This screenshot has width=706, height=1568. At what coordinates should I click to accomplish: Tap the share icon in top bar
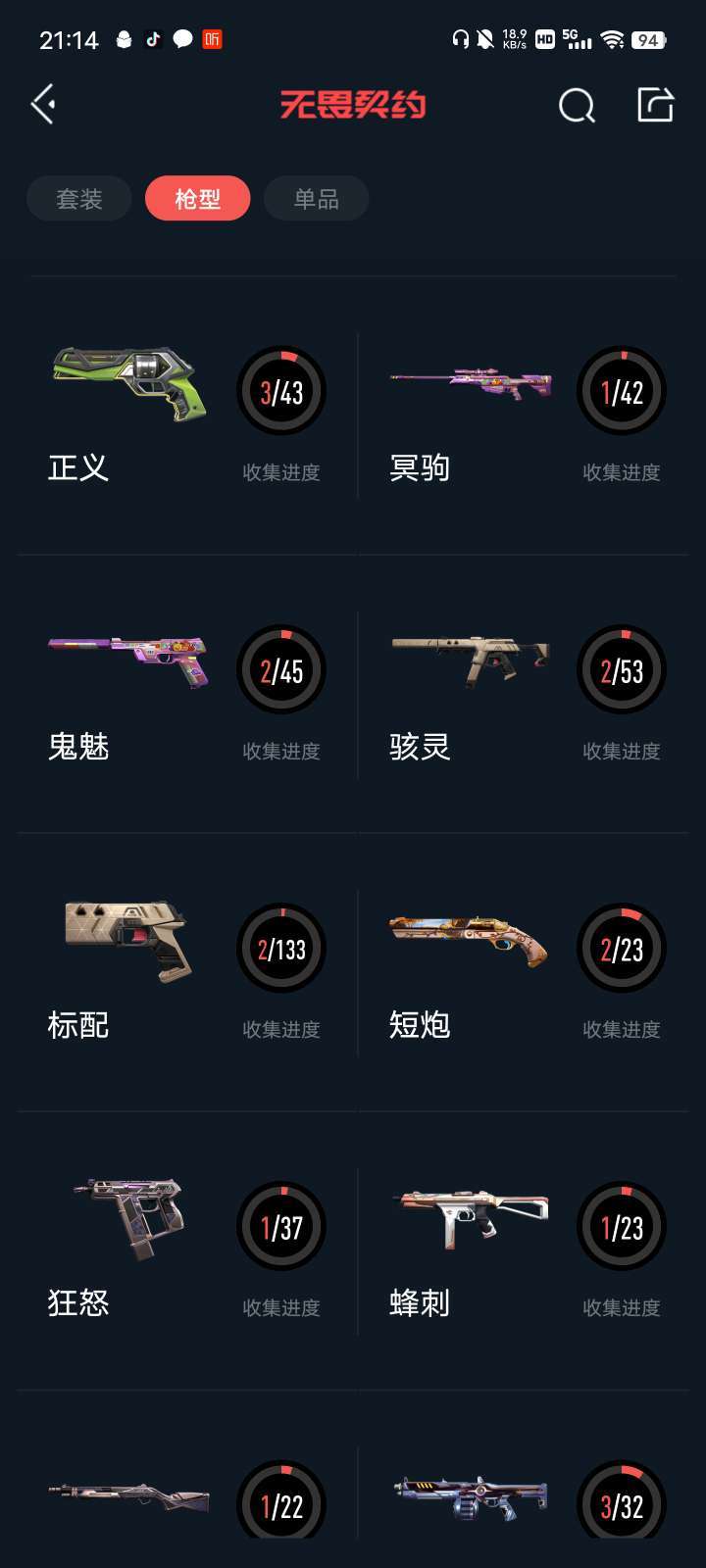coord(655,104)
